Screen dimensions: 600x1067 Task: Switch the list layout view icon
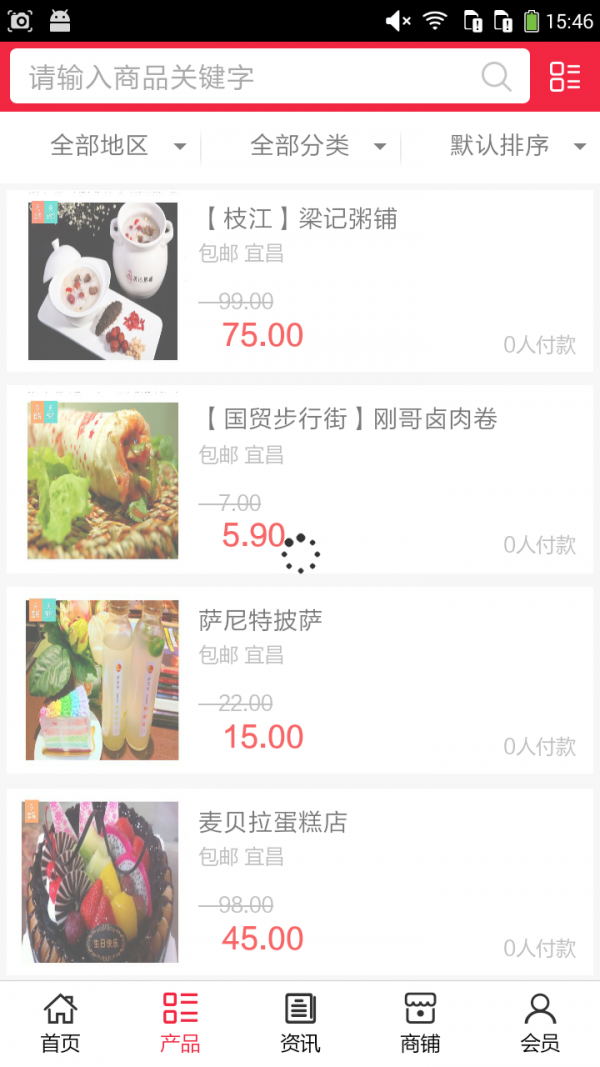point(565,77)
